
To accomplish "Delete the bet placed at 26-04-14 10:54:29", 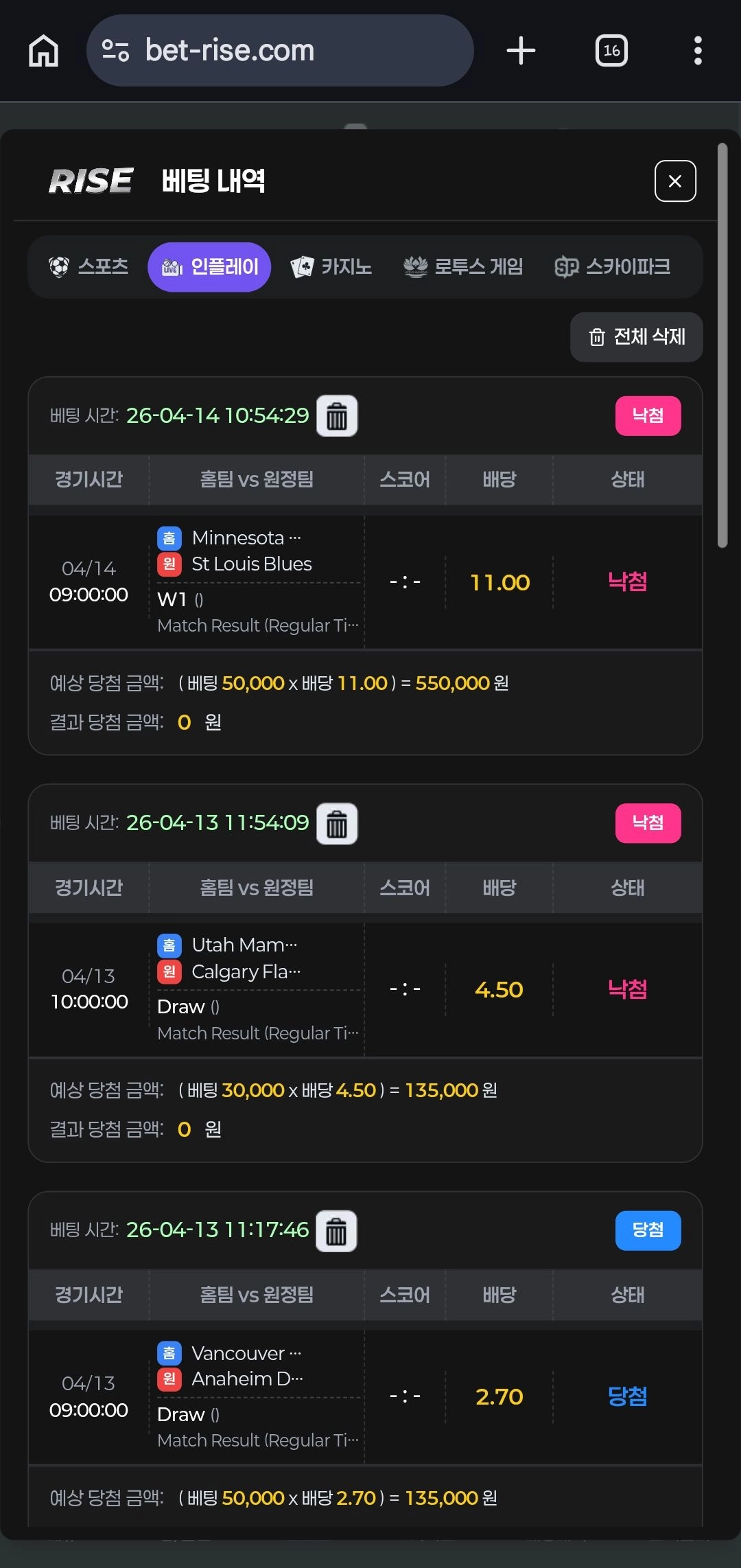I will point(337,416).
